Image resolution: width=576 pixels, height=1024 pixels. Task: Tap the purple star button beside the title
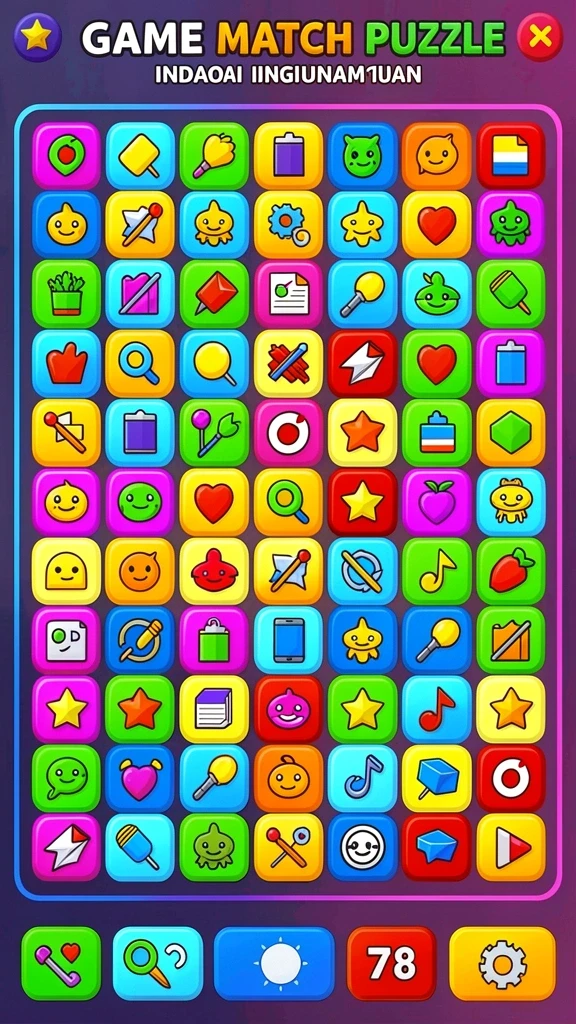point(37,37)
